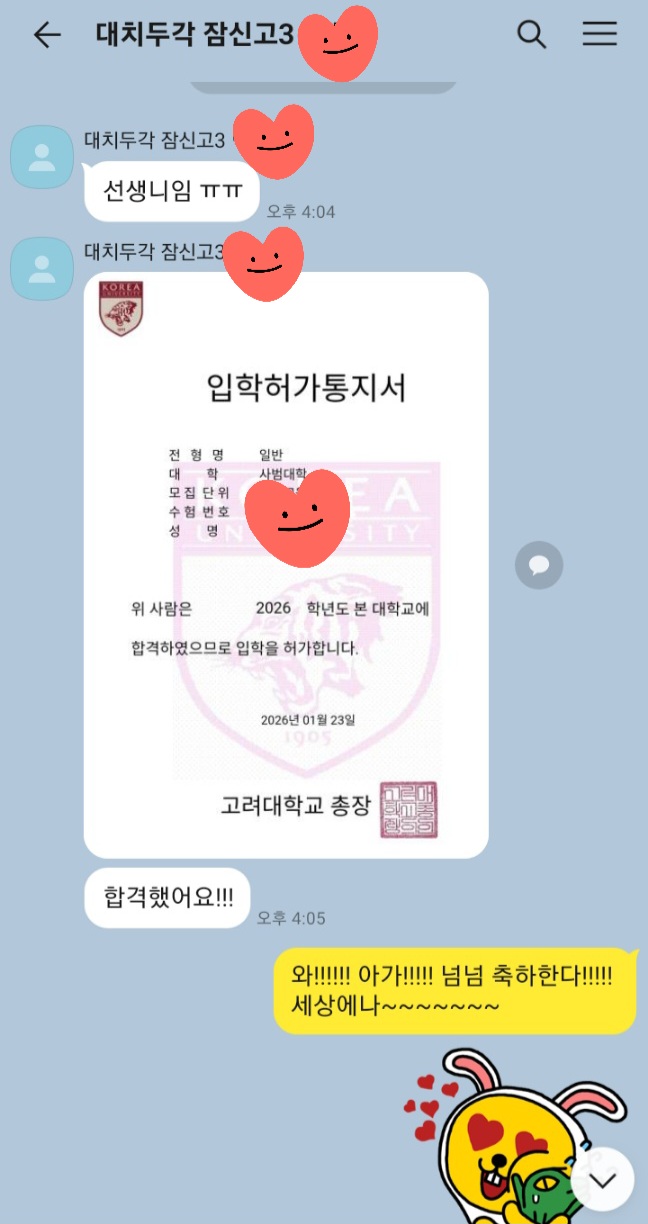Open the admission letter image

[x=286, y=565]
